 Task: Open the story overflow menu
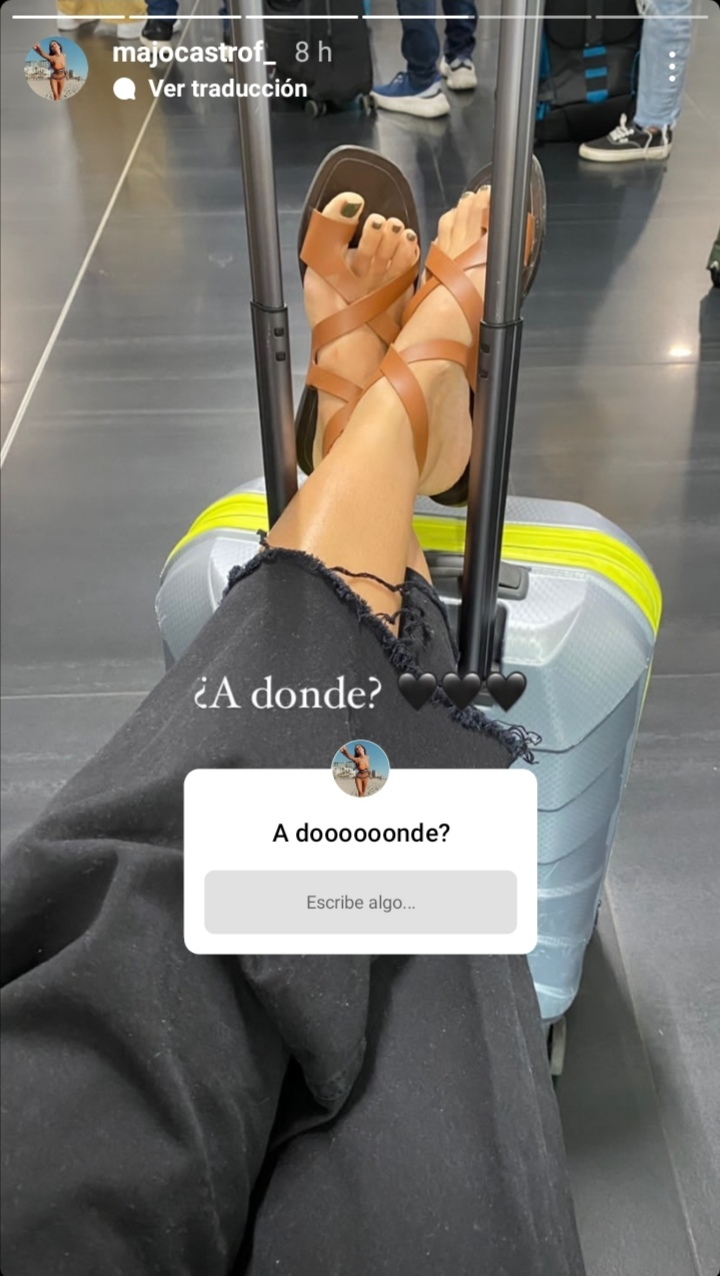(672, 66)
